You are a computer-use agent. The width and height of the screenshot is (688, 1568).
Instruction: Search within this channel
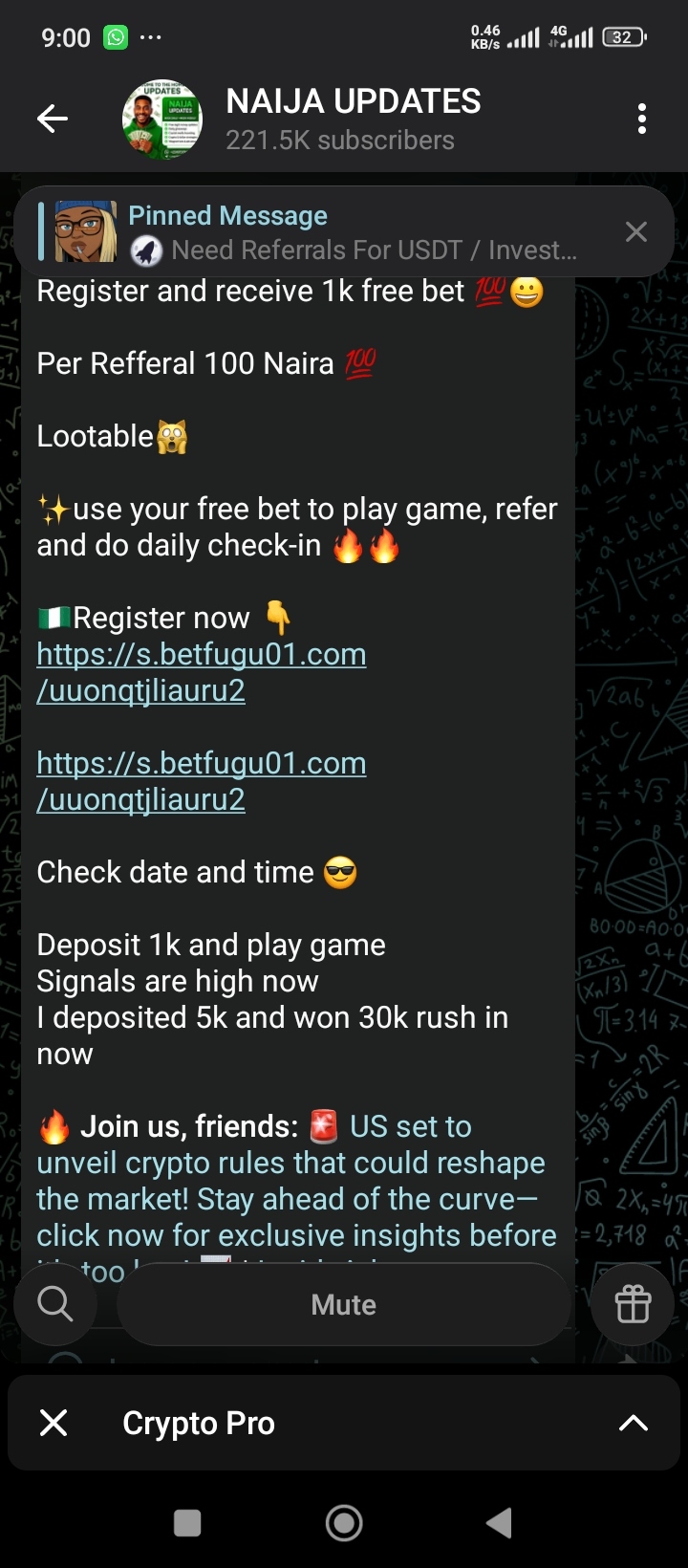click(x=55, y=1304)
